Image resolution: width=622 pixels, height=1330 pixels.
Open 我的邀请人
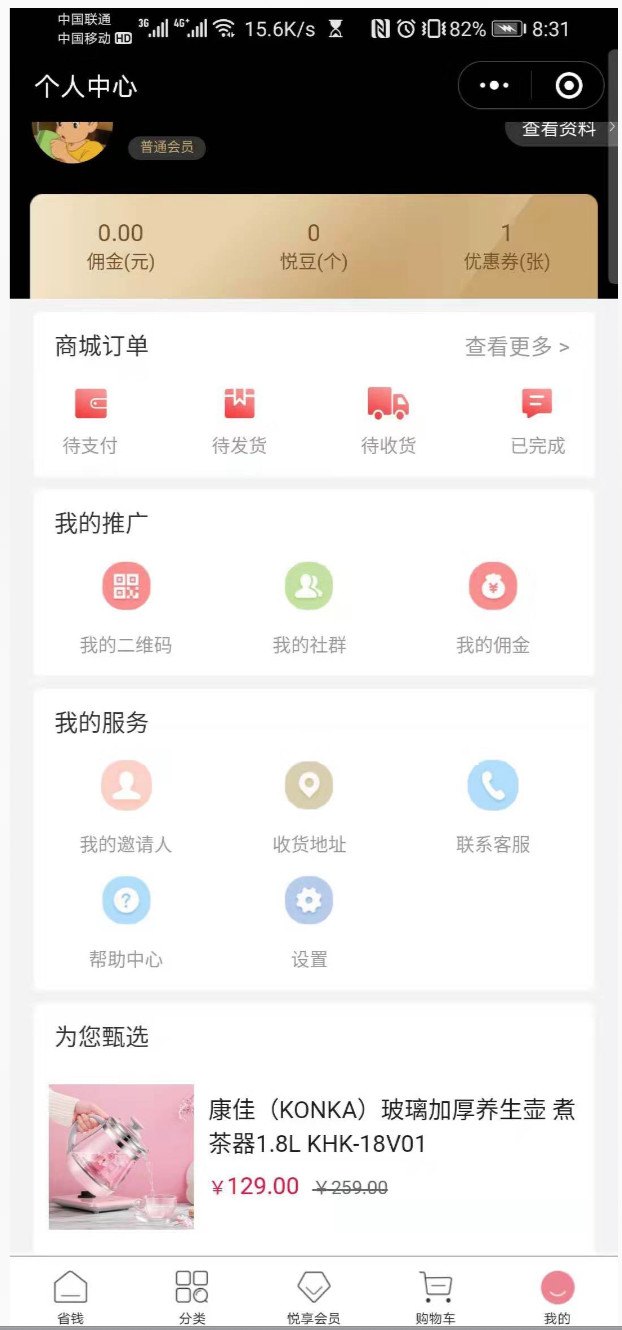pyautogui.click(x=126, y=805)
